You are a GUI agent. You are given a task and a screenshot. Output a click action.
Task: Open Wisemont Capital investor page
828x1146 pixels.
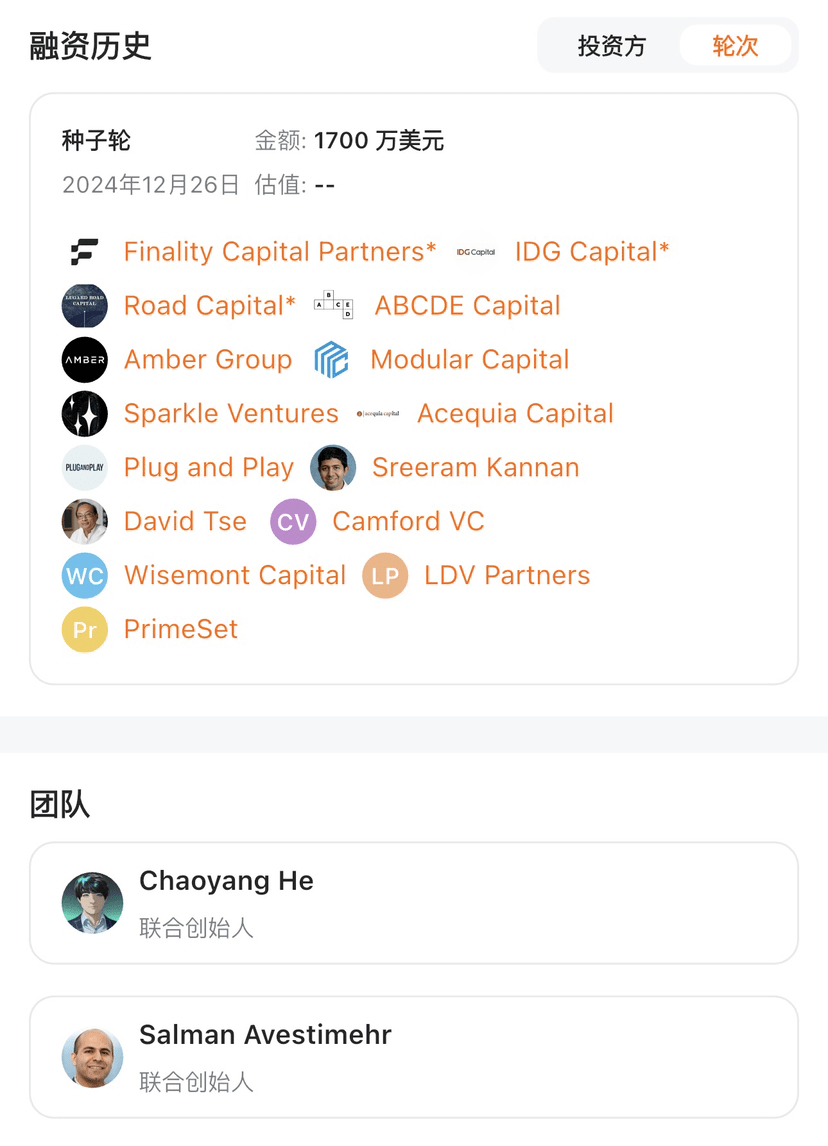click(234, 576)
